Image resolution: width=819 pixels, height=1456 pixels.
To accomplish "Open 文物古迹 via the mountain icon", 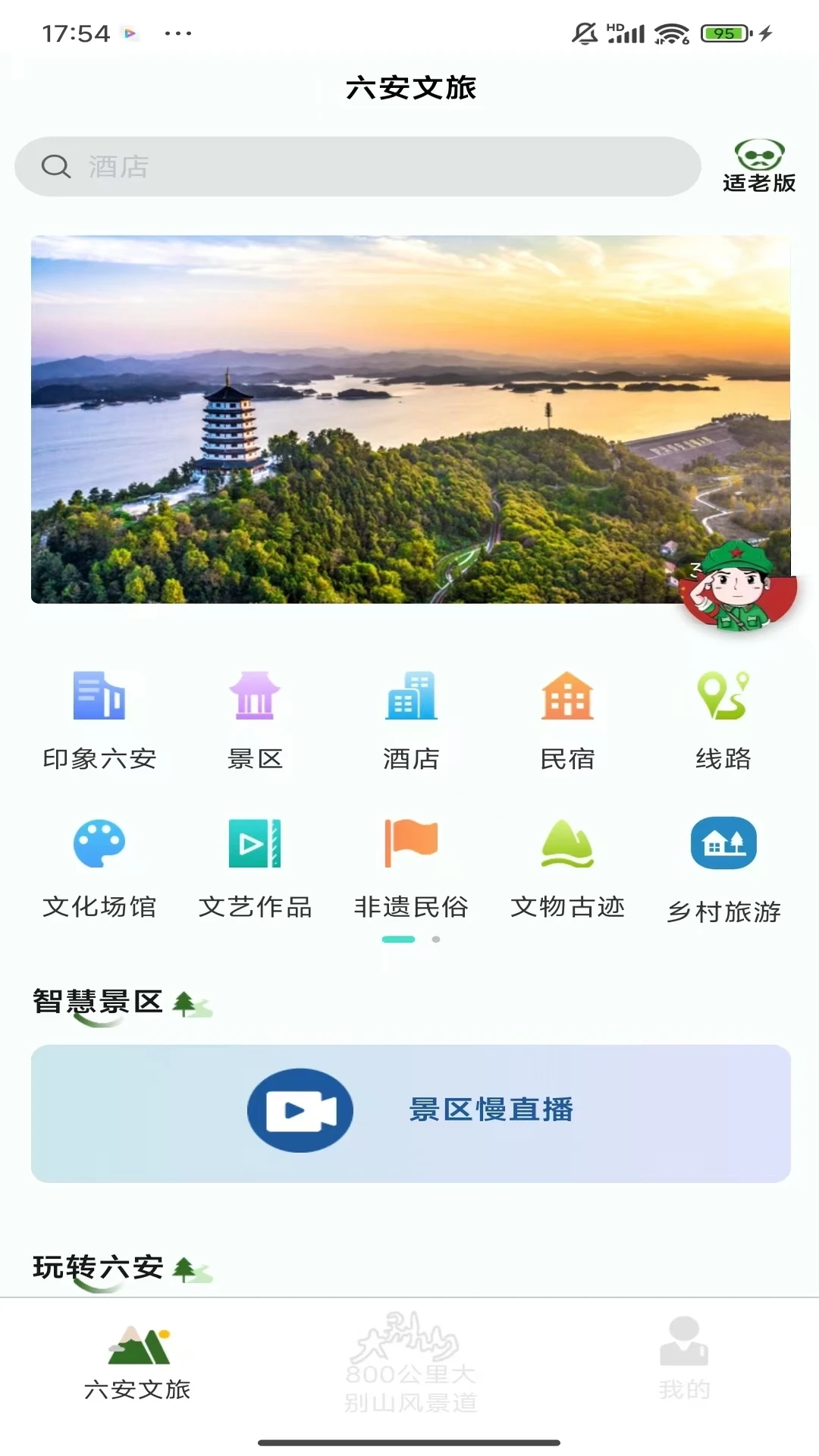I will tap(567, 844).
